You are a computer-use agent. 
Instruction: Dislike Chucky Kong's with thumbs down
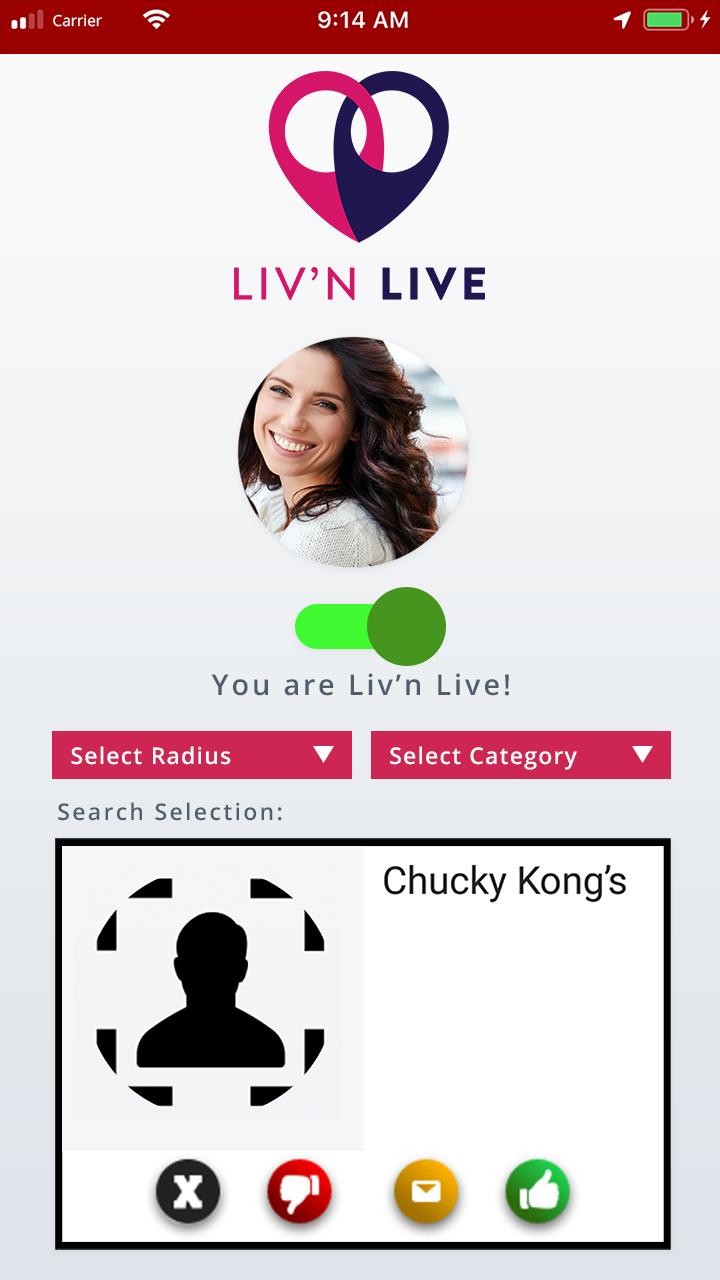tap(299, 1191)
